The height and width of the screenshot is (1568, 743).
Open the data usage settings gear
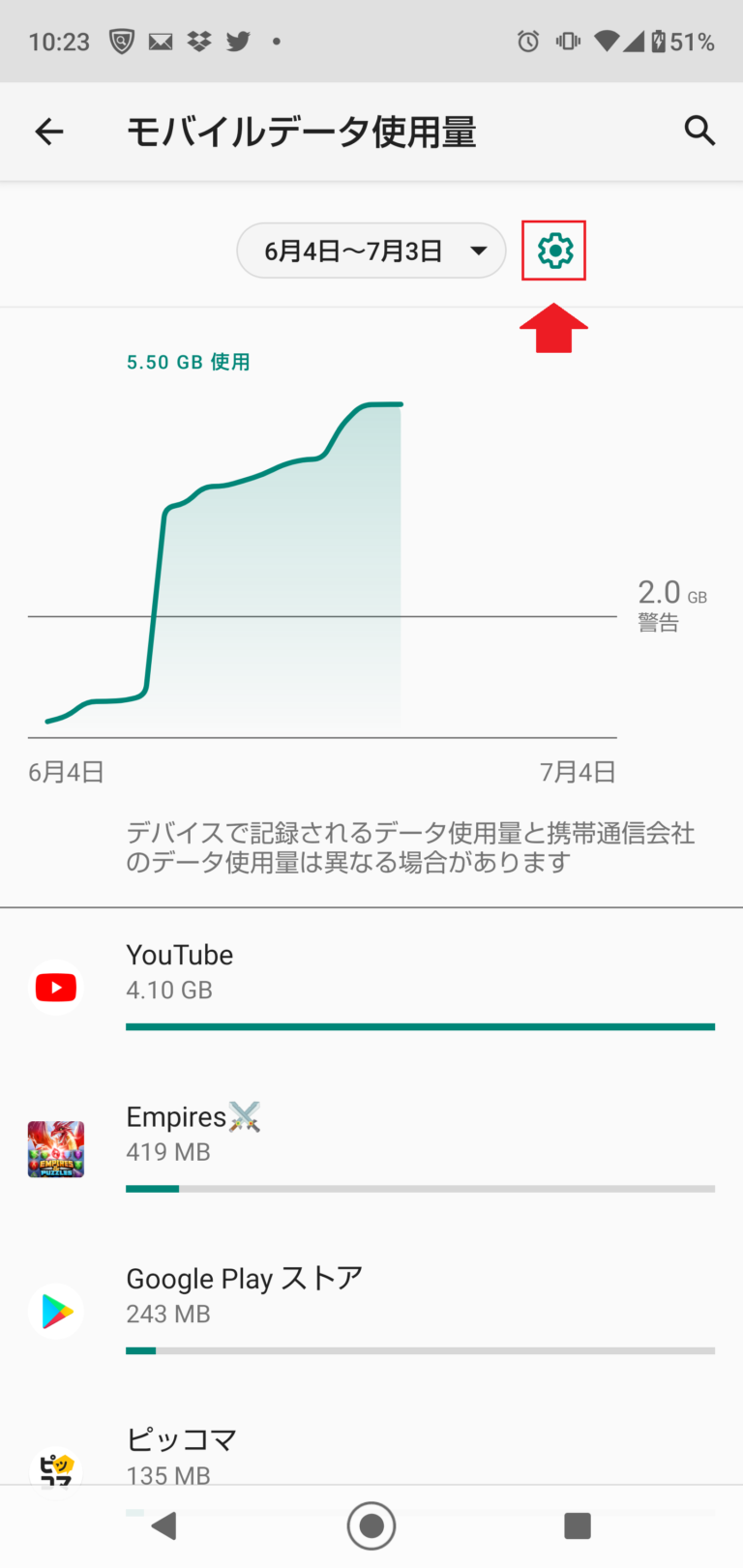[x=553, y=250]
